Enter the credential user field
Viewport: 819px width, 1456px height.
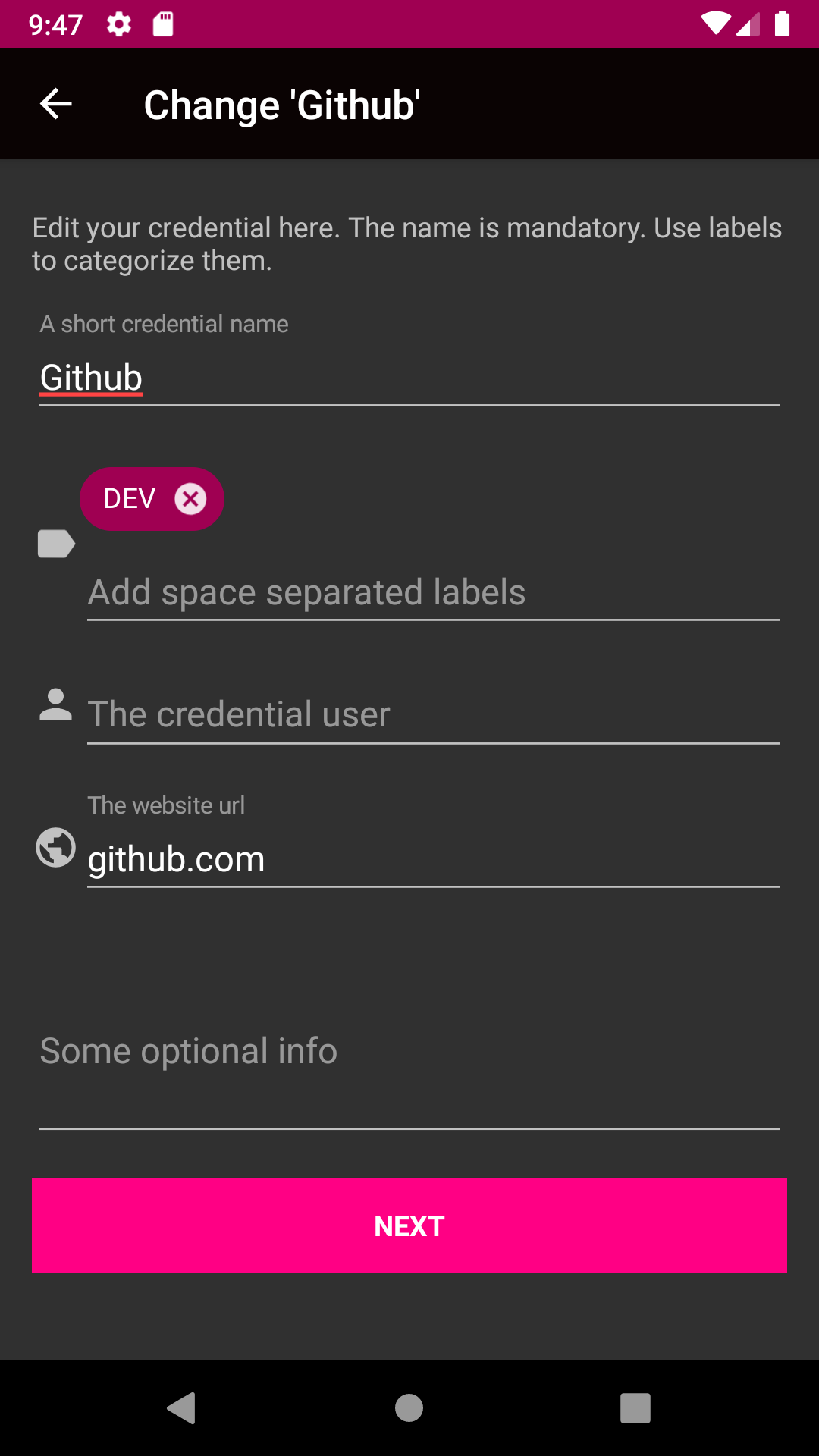point(432,714)
